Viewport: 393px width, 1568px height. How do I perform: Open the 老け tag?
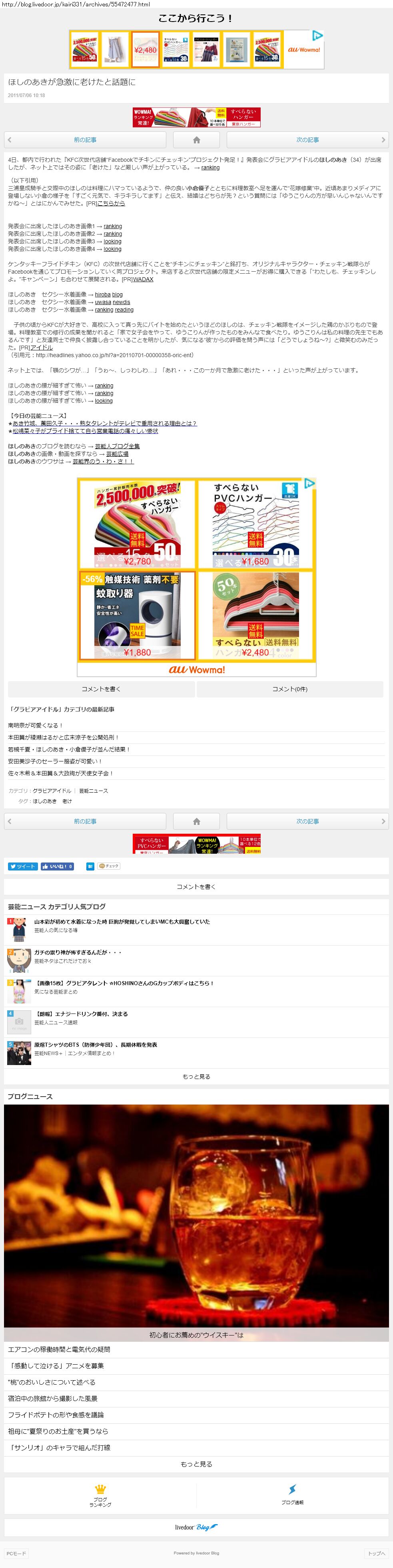coord(67,801)
